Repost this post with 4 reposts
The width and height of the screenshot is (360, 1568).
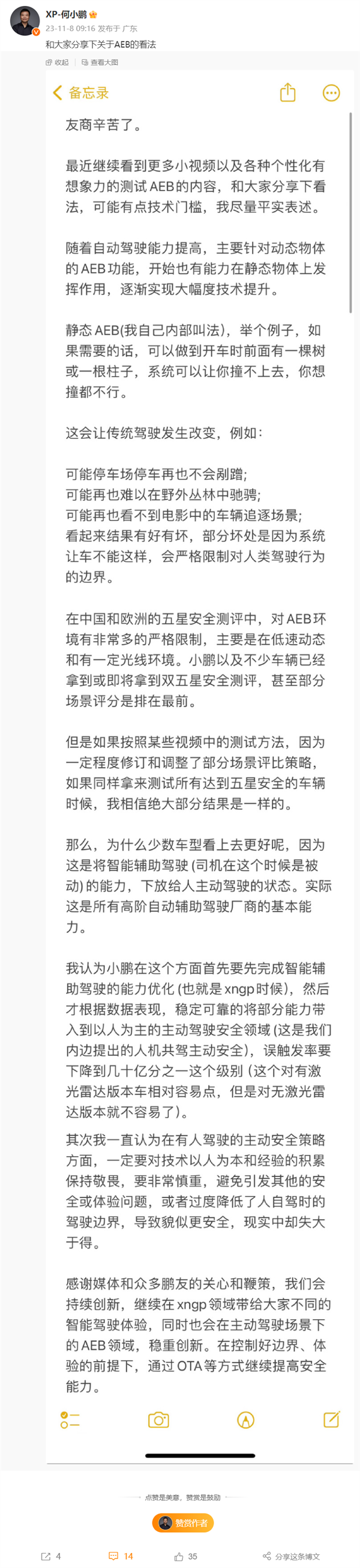[x=51, y=1556]
